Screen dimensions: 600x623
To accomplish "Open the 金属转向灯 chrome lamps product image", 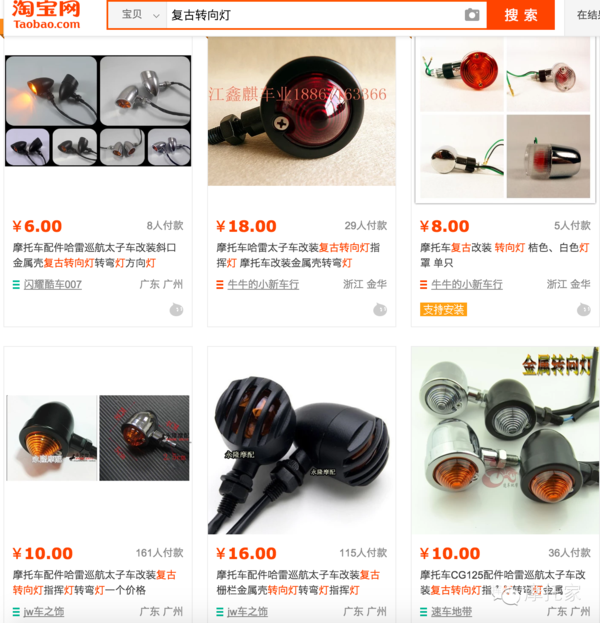I will point(505,440).
